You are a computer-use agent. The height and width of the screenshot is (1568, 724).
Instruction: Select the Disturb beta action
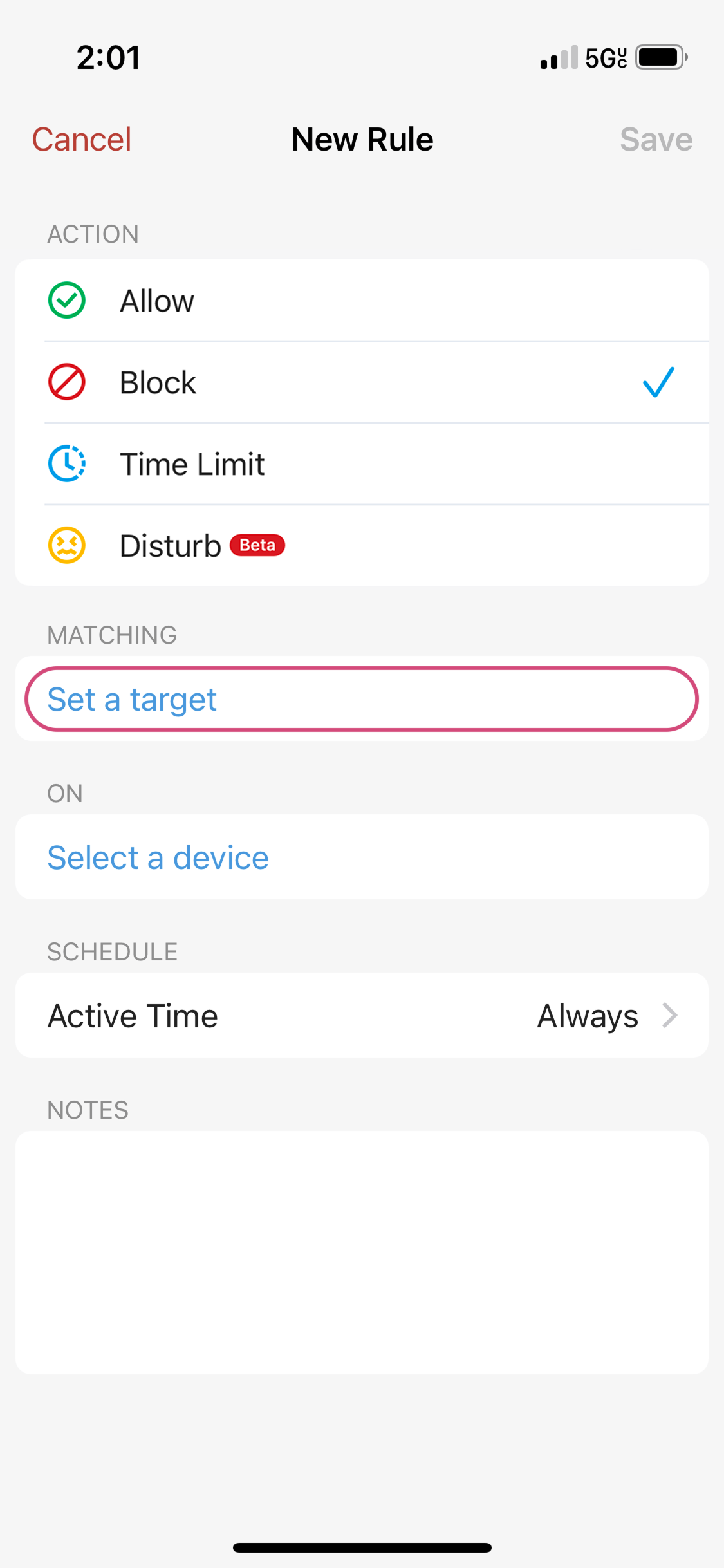tap(360, 546)
